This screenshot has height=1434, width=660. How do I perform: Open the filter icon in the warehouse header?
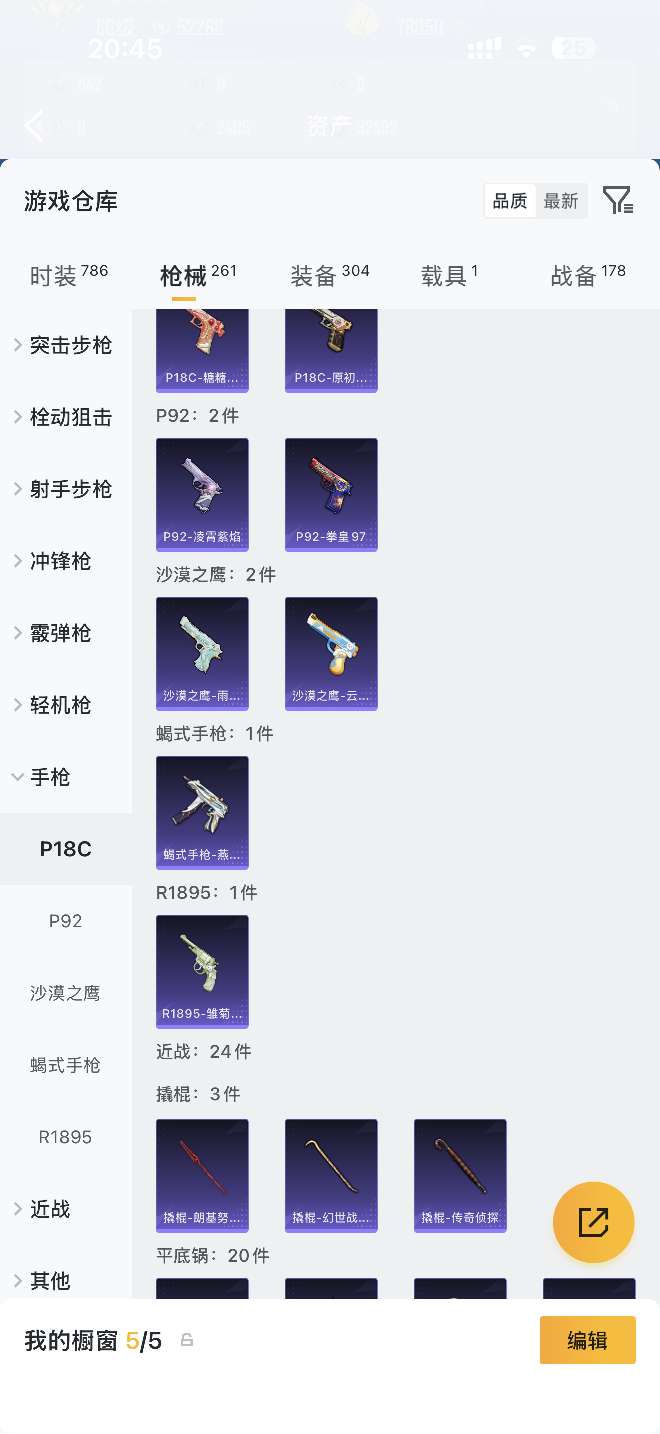click(x=617, y=201)
